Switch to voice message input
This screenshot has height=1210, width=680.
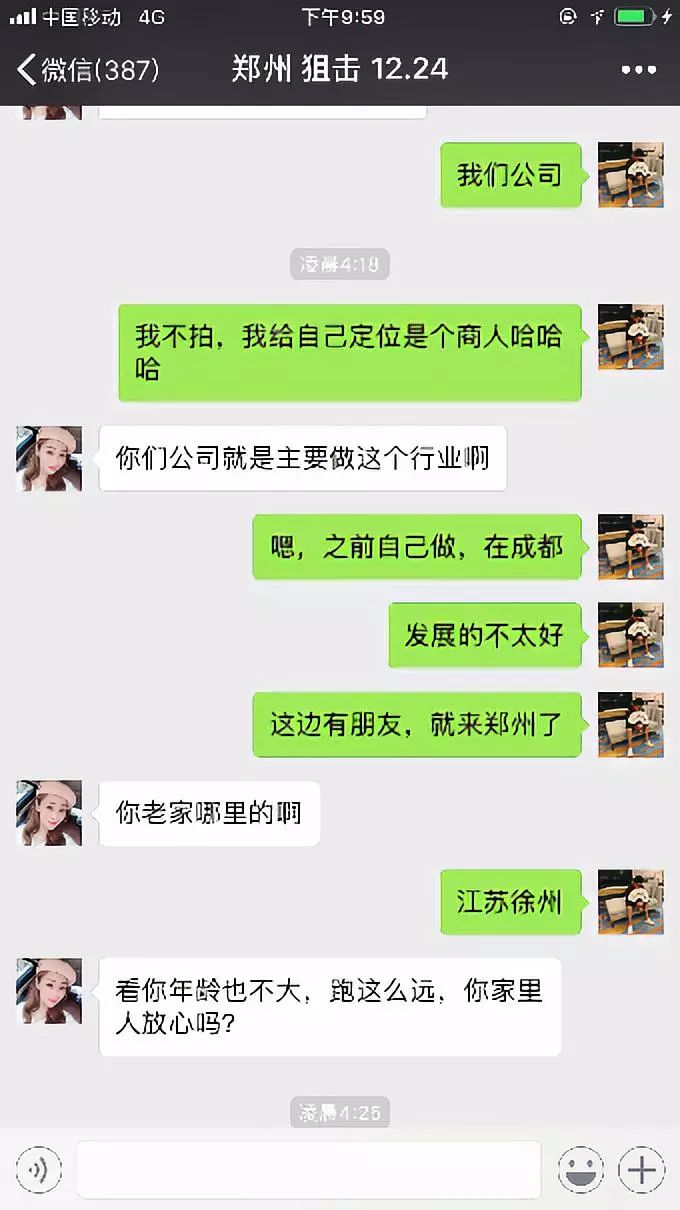click(39, 1169)
